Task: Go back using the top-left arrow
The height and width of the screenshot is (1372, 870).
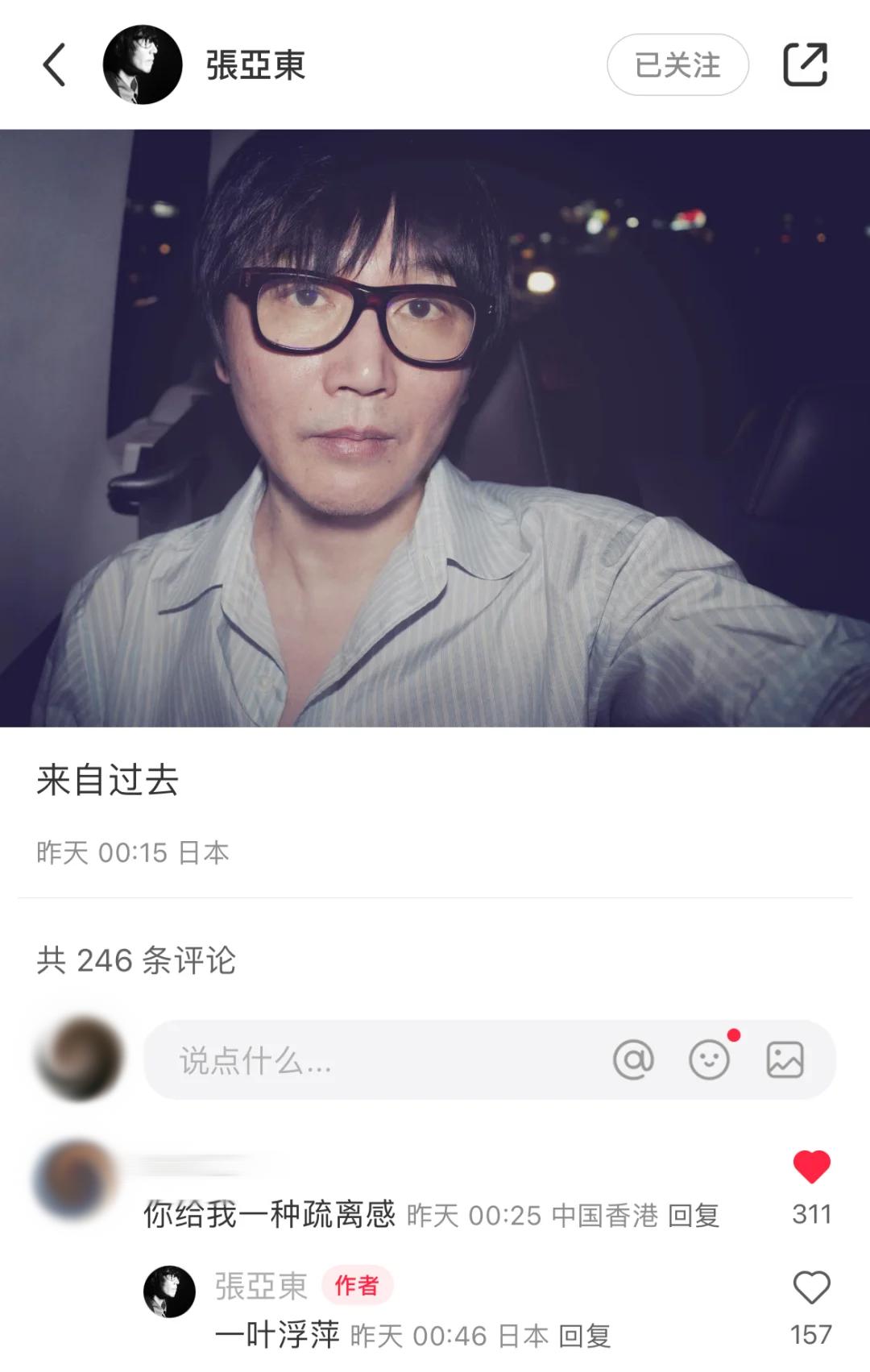Action: pos(54,65)
